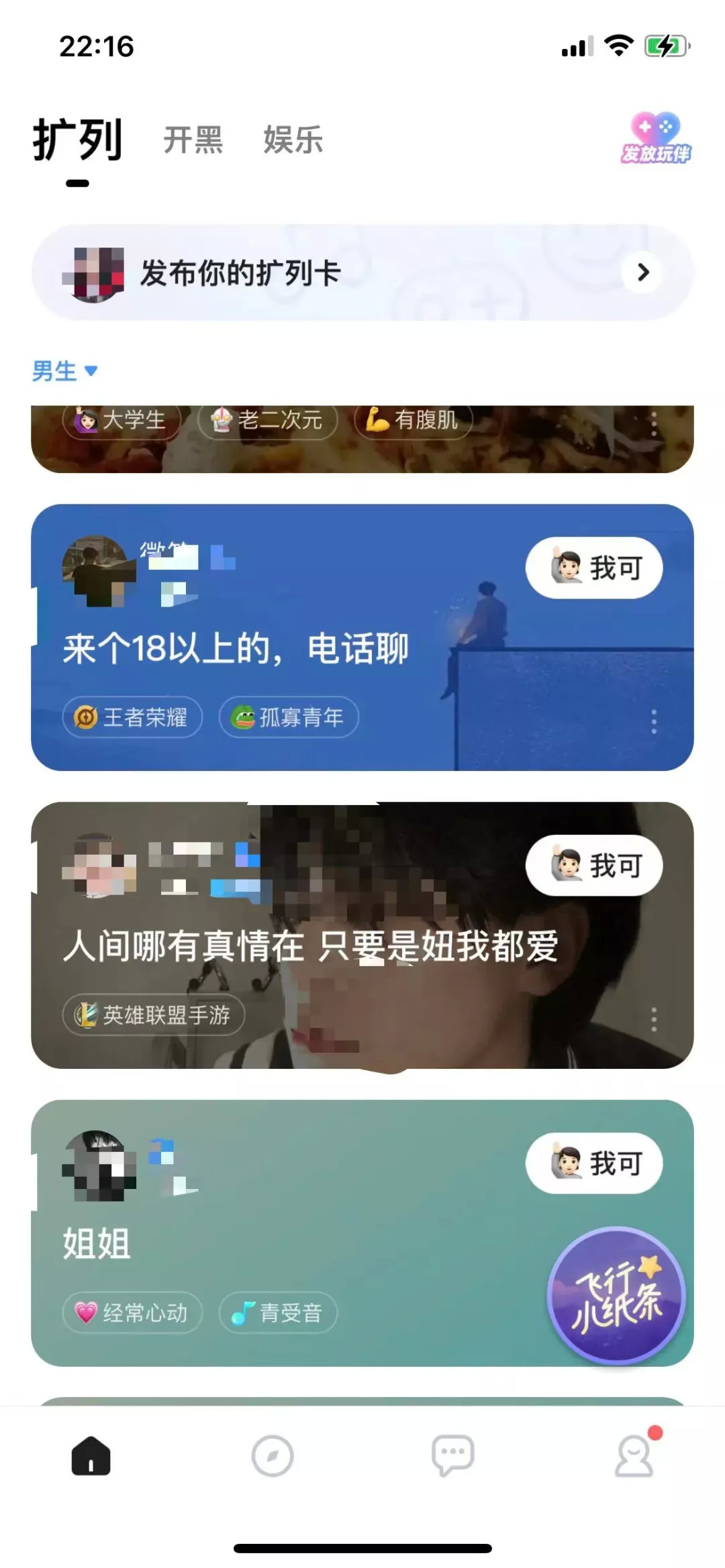Open the discover compass tab
725x1568 pixels.
(272, 1456)
